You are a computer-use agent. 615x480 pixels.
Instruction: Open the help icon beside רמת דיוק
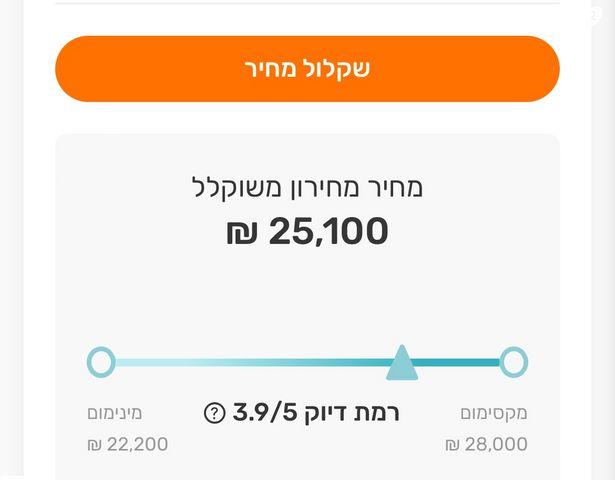[x=214, y=413]
